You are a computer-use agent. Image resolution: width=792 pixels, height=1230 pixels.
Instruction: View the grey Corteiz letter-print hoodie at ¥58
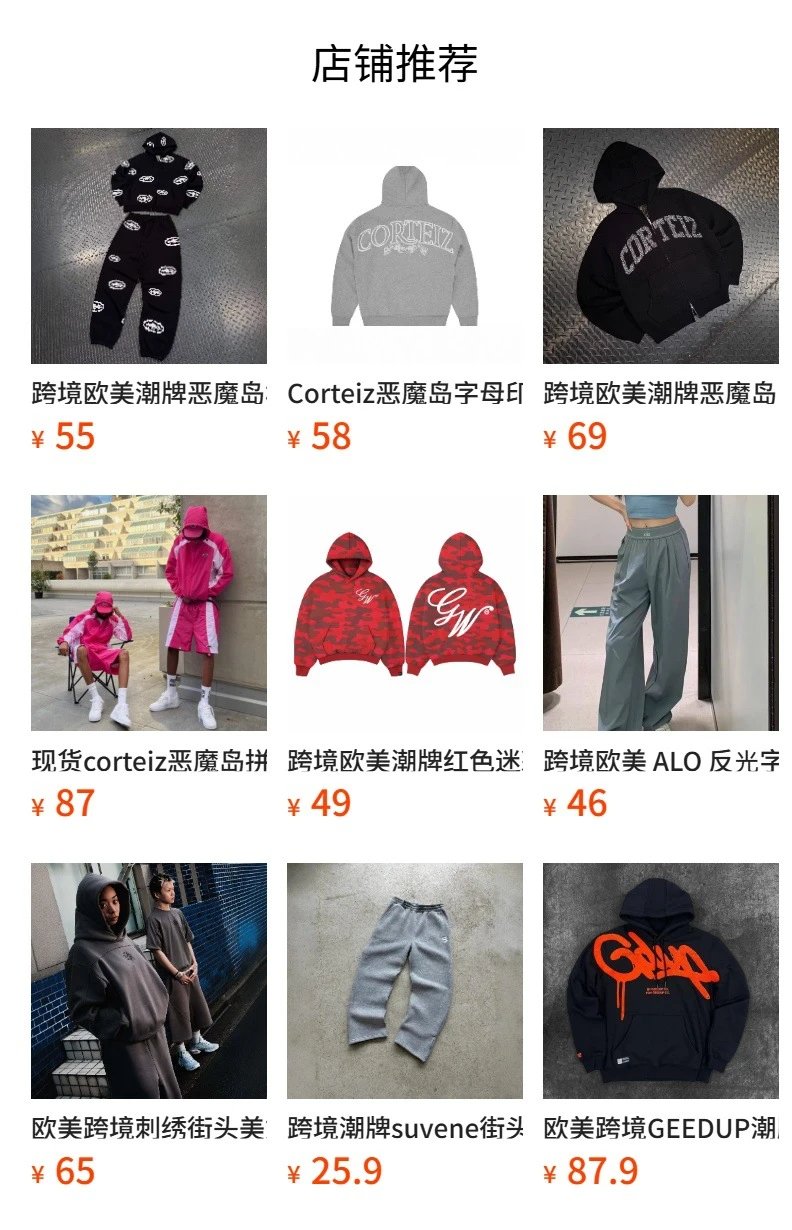pos(404,246)
